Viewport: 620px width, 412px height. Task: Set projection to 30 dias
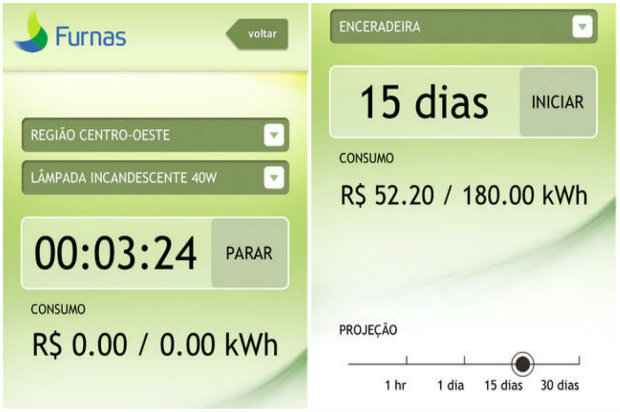tap(576, 364)
